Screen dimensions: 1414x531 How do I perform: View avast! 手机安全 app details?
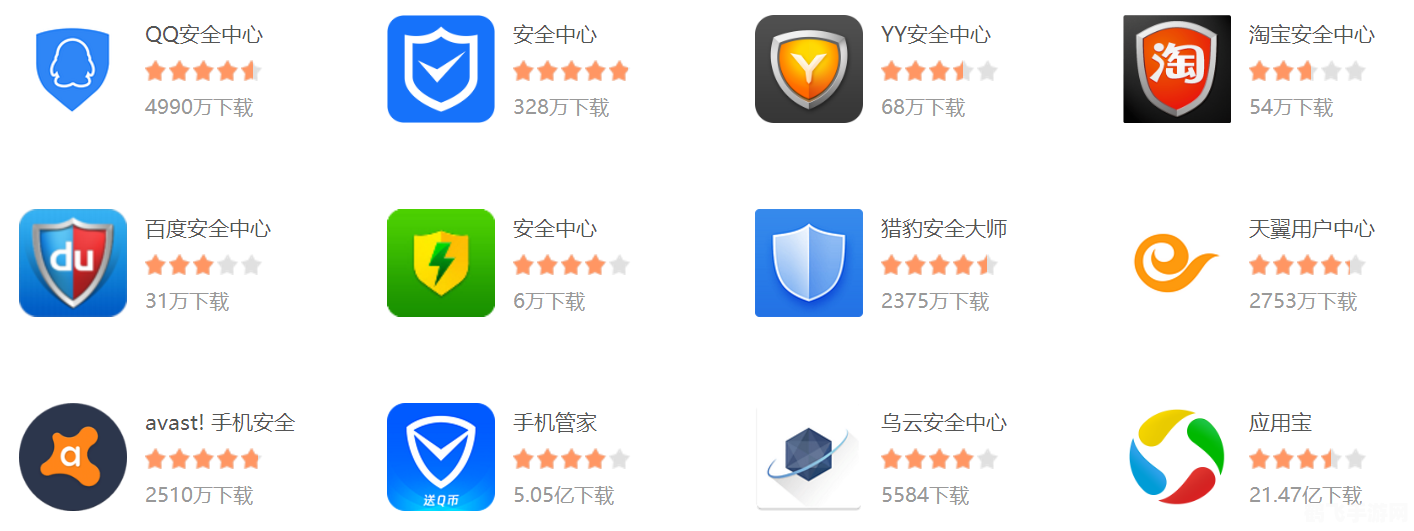[73, 457]
